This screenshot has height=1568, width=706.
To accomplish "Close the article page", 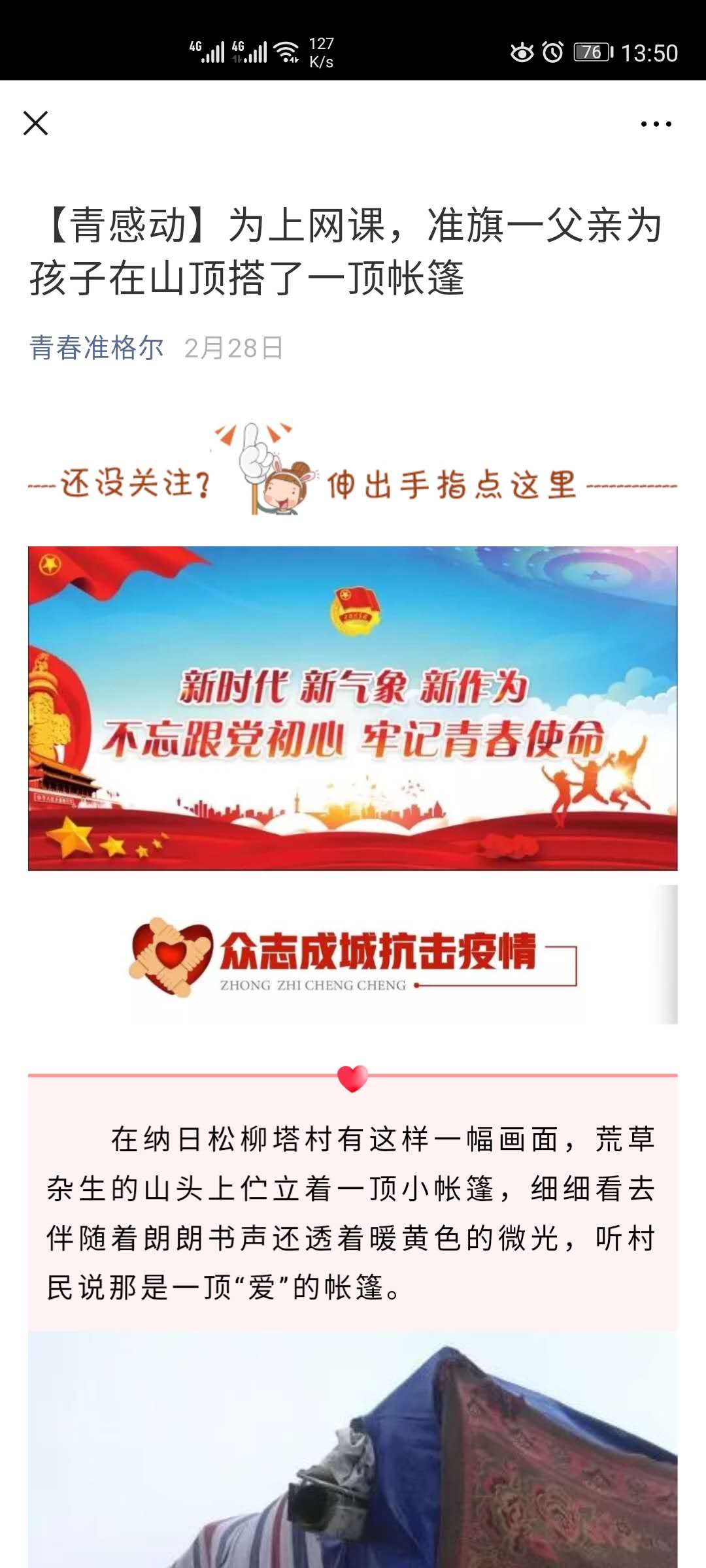I will pyautogui.click(x=35, y=123).
